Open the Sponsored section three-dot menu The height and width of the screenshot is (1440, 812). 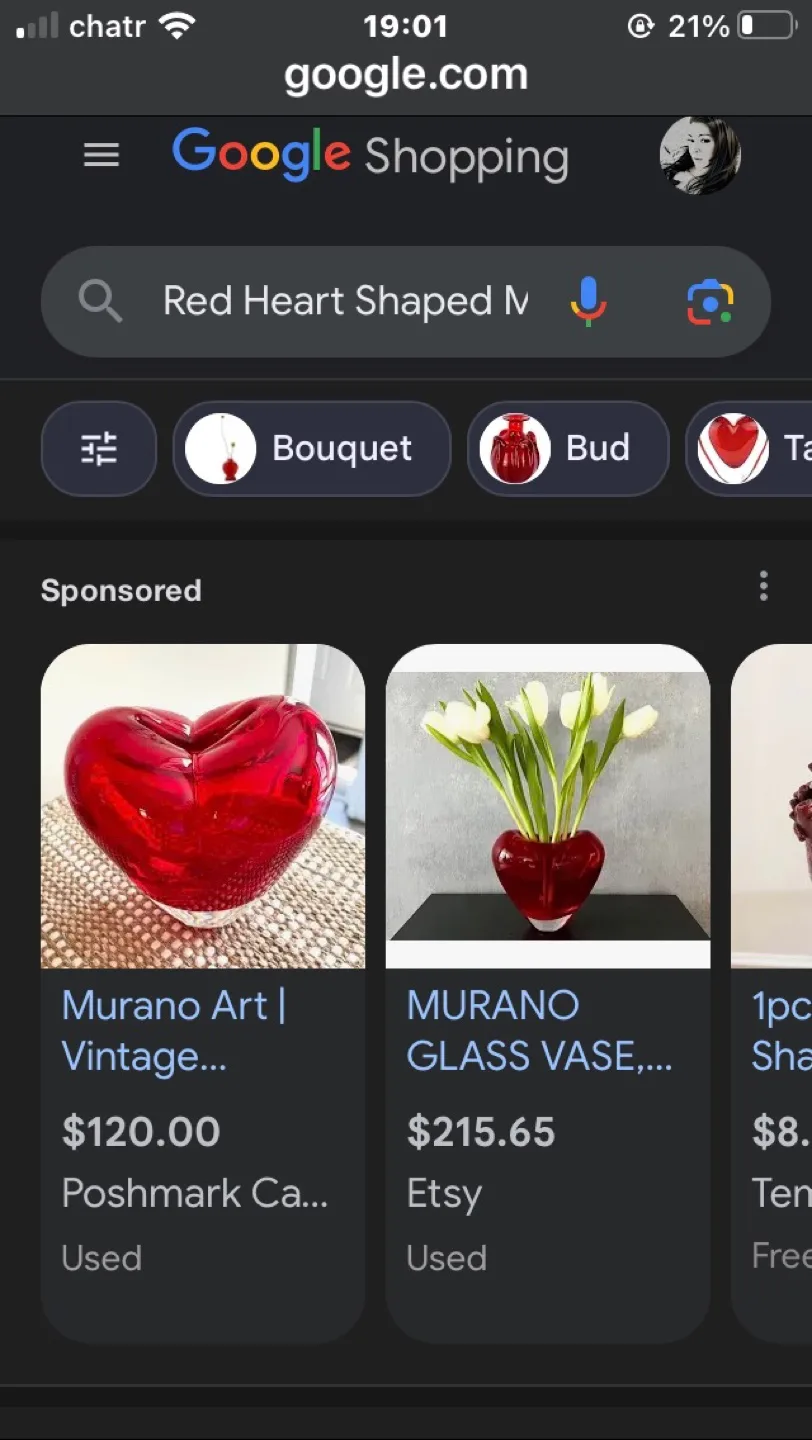click(763, 586)
